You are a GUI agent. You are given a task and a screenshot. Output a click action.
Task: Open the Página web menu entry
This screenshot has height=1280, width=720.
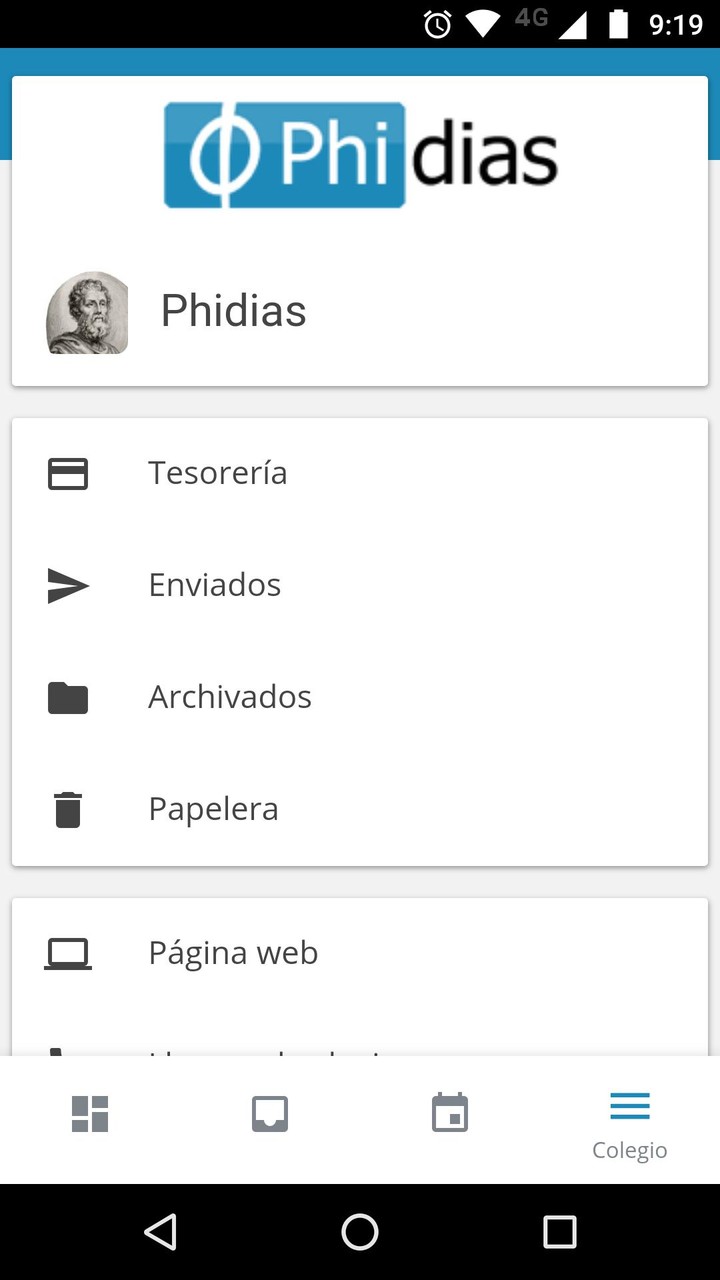[x=232, y=953]
